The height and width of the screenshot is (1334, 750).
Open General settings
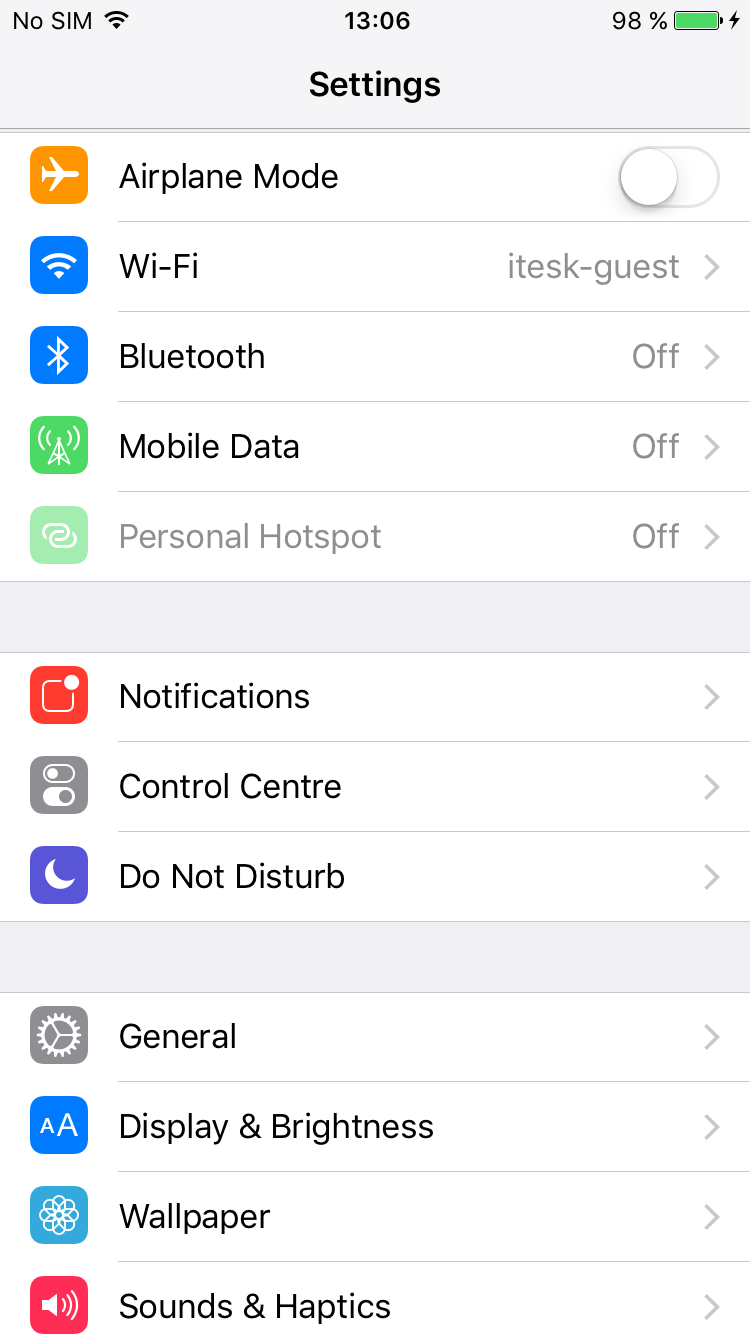click(x=375, y=1037)
